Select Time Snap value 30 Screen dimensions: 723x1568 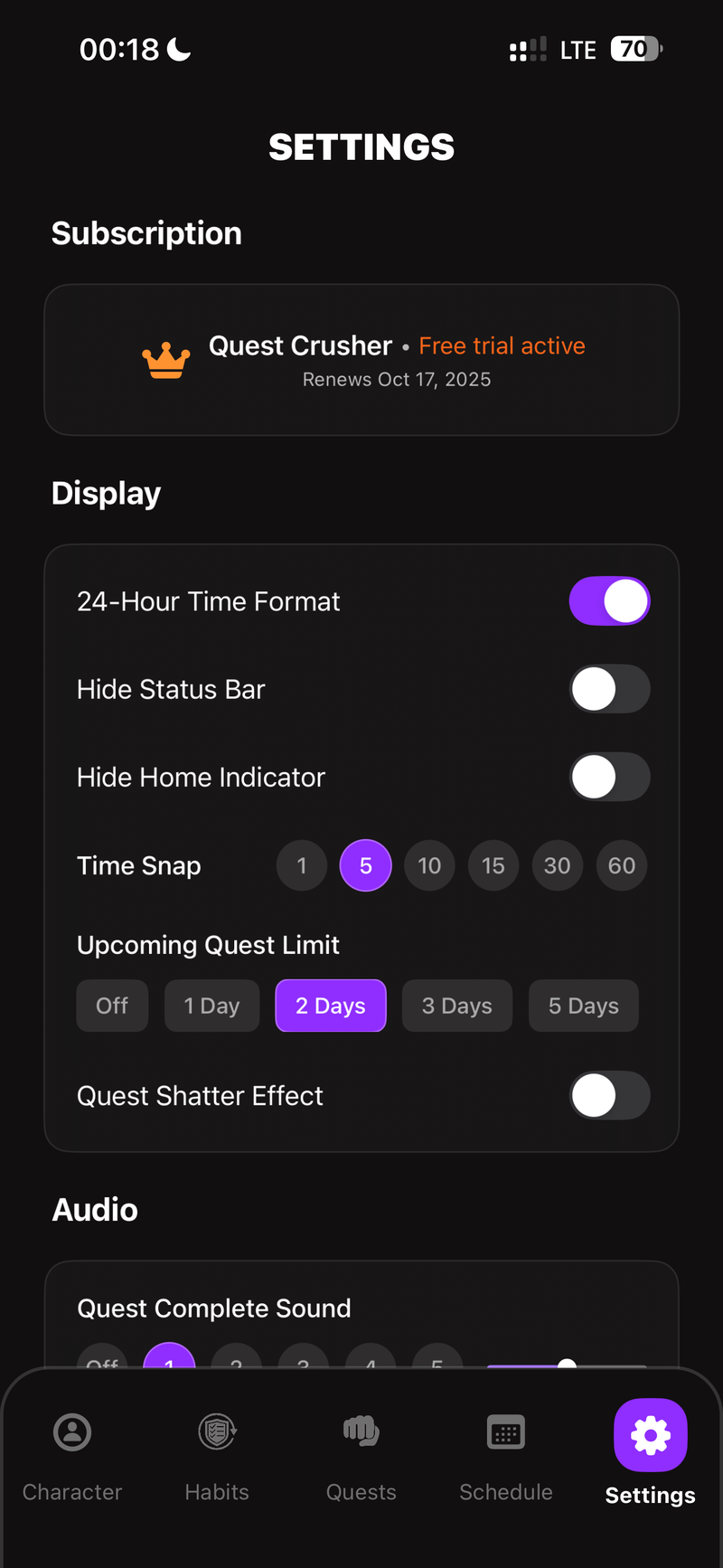click(557, 865)
